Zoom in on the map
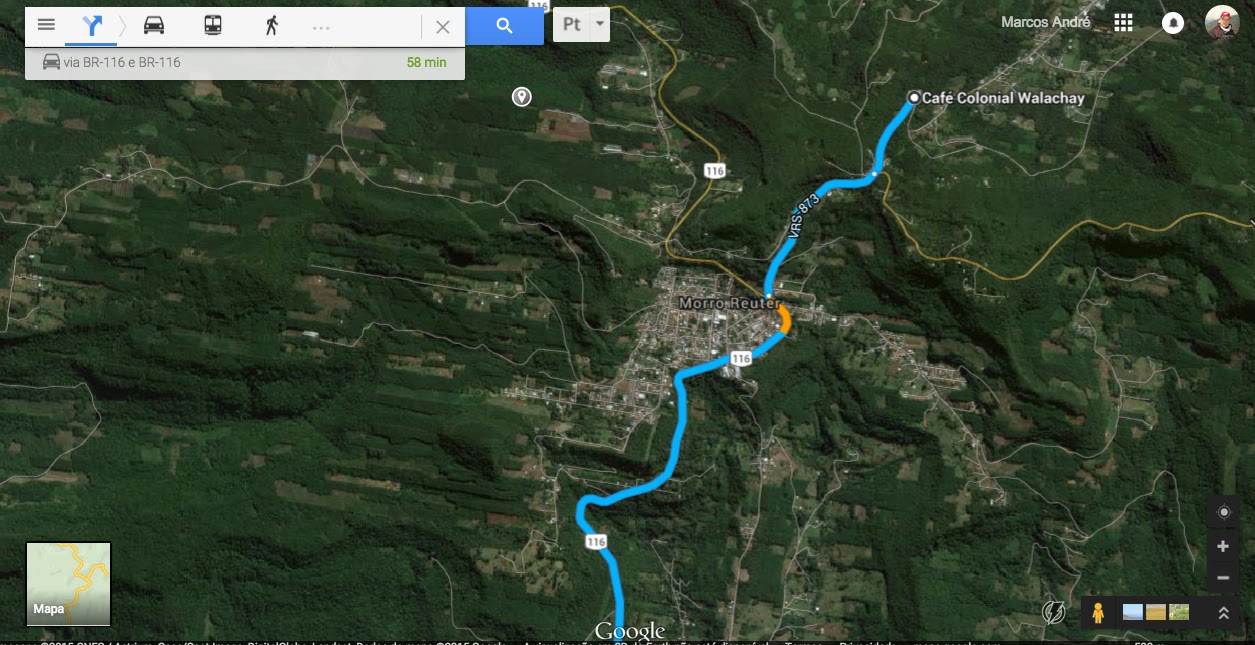This screenshot has height=645, width=1255. click(1223, 546)
